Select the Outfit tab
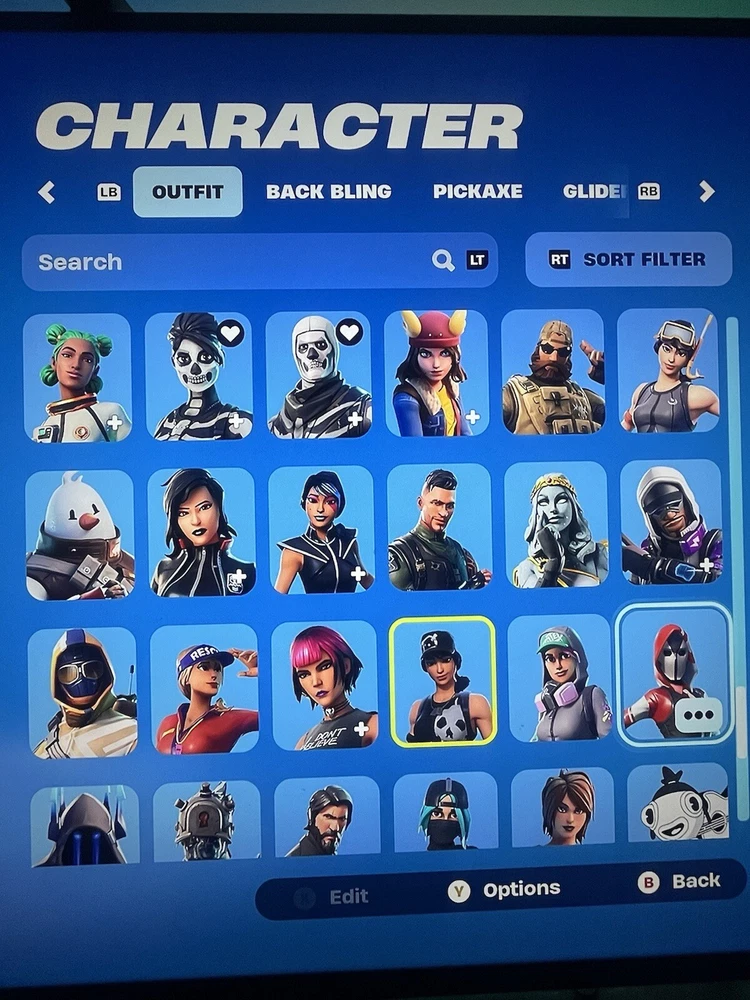This screenshot has height=1000, width=750. point(187,191)
